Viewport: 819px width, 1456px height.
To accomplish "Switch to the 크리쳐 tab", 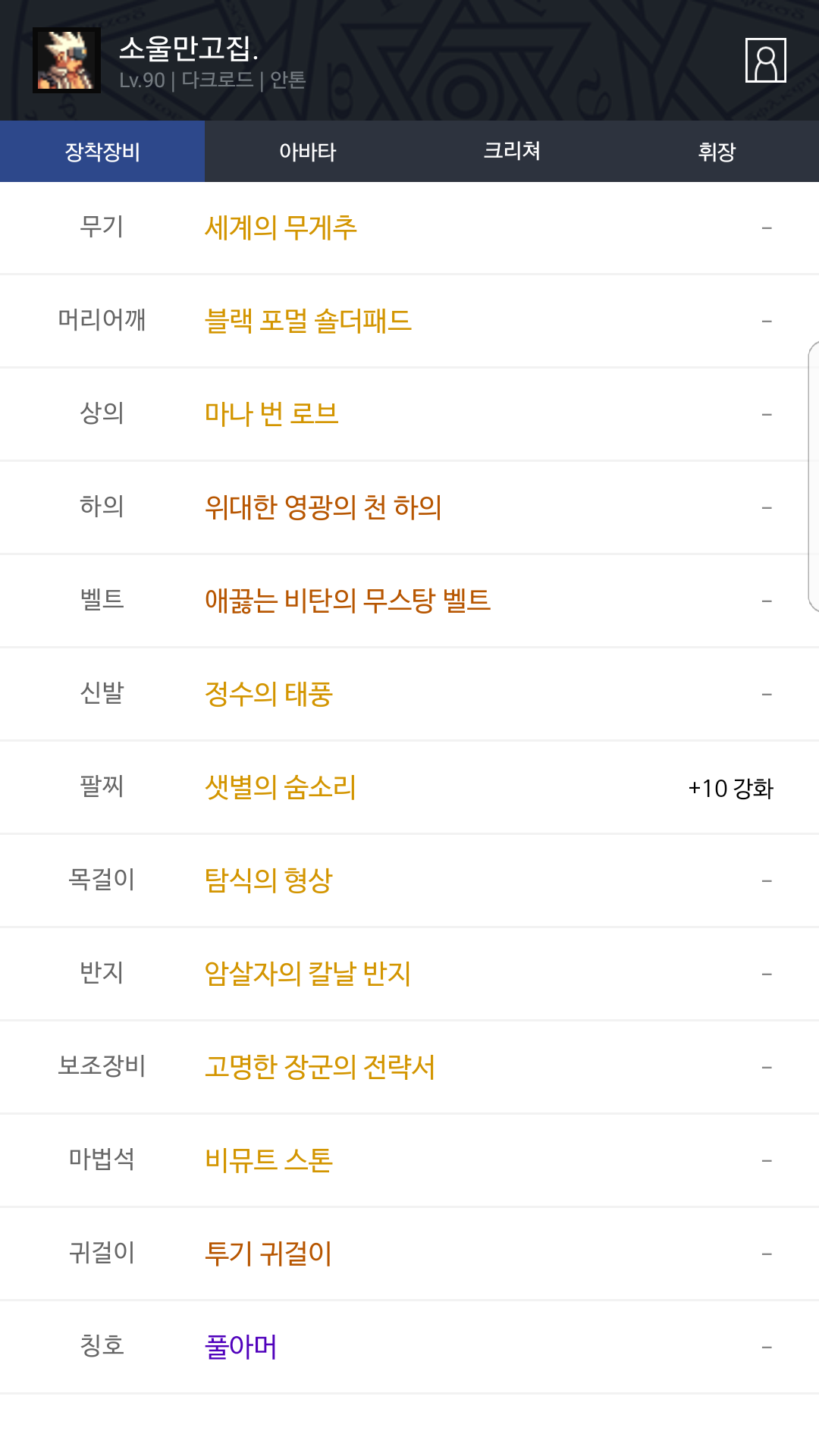I will coord(512,152).
